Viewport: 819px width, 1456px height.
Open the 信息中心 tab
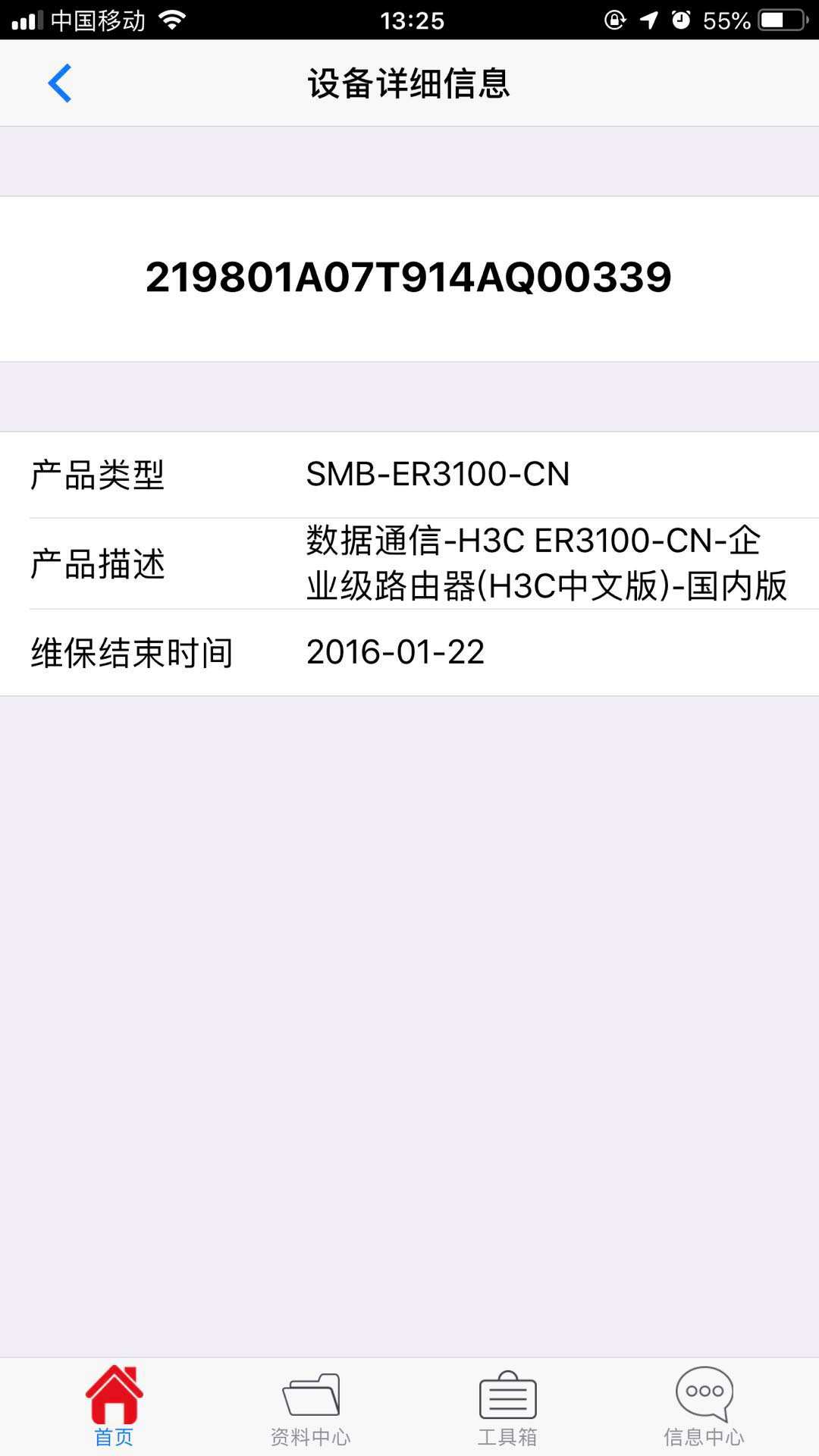pyautogui.click(x=704, y=1406)
